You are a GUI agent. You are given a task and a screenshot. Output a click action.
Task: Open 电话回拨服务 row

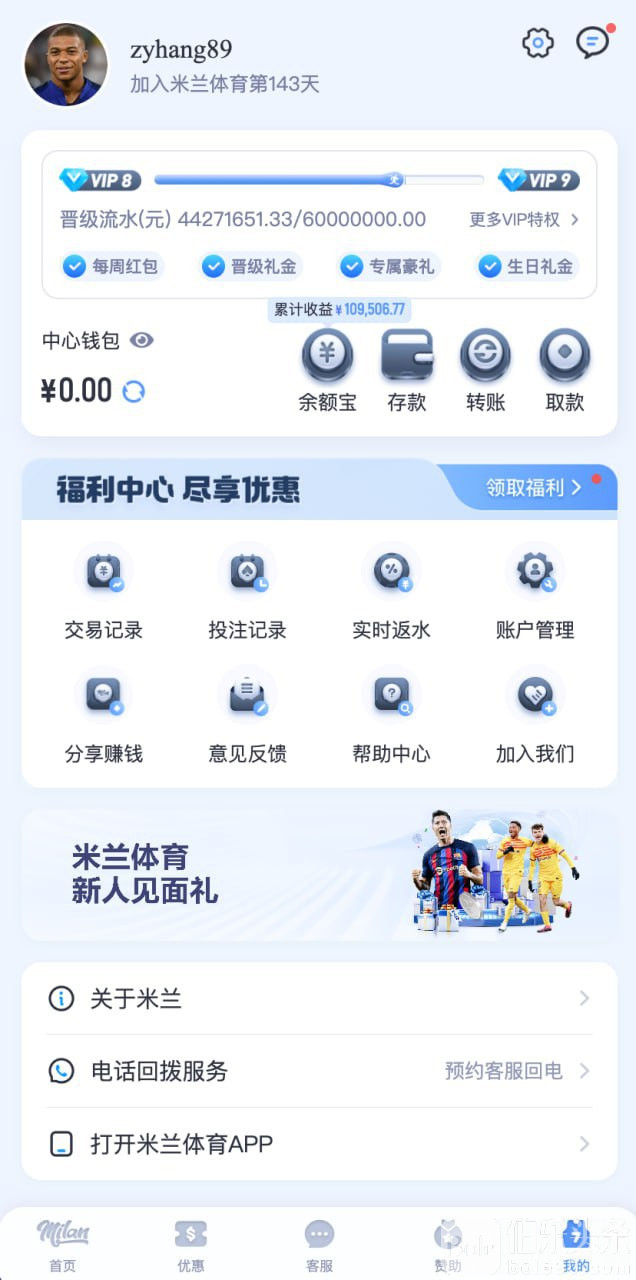[x=319, y=1071]
